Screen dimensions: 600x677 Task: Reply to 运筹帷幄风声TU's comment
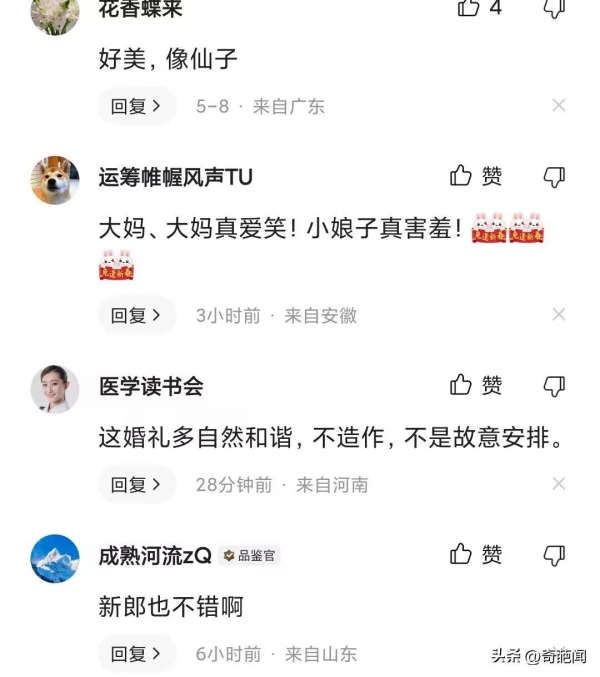(136, 315)
